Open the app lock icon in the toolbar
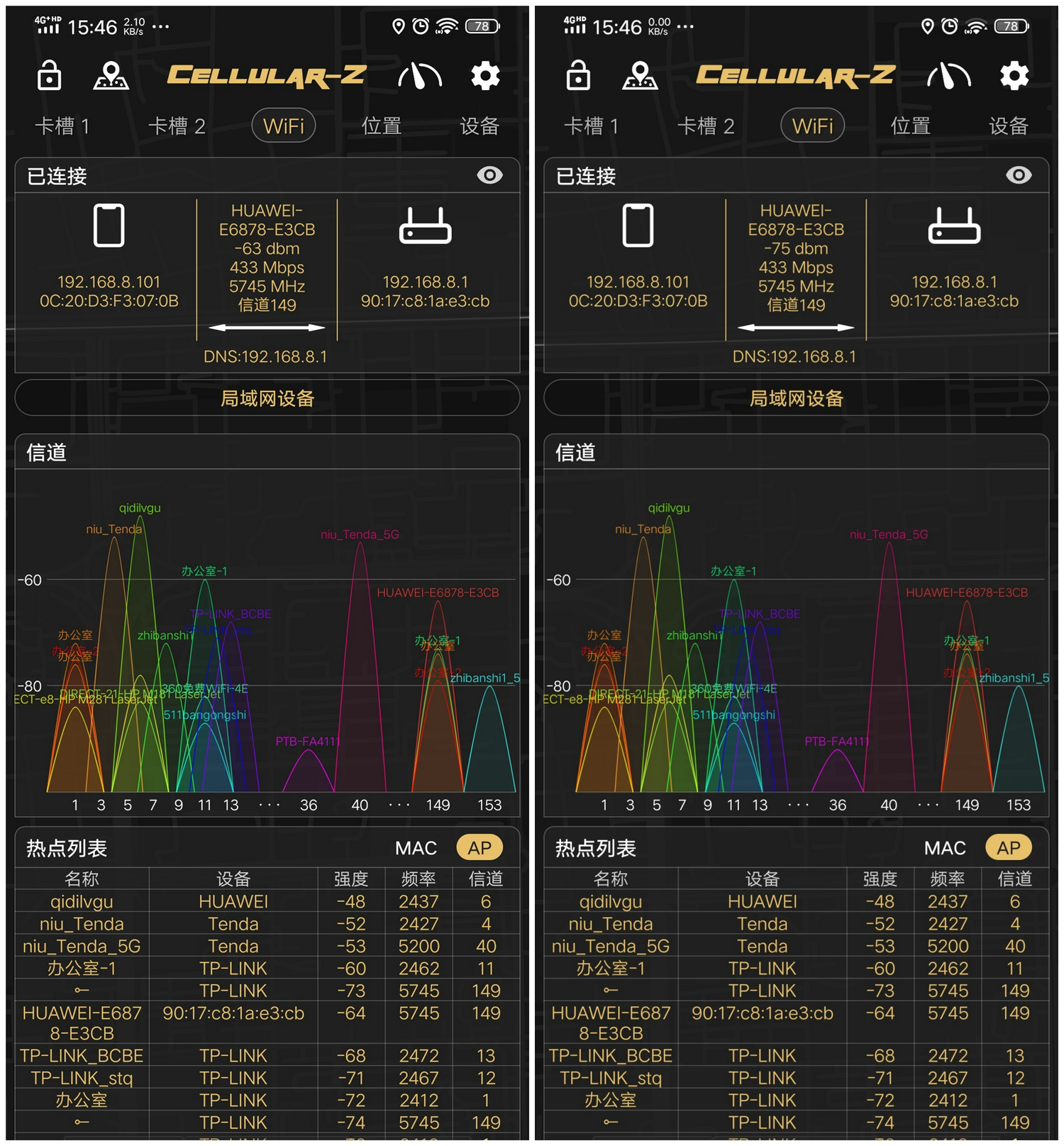 point(48,76)
